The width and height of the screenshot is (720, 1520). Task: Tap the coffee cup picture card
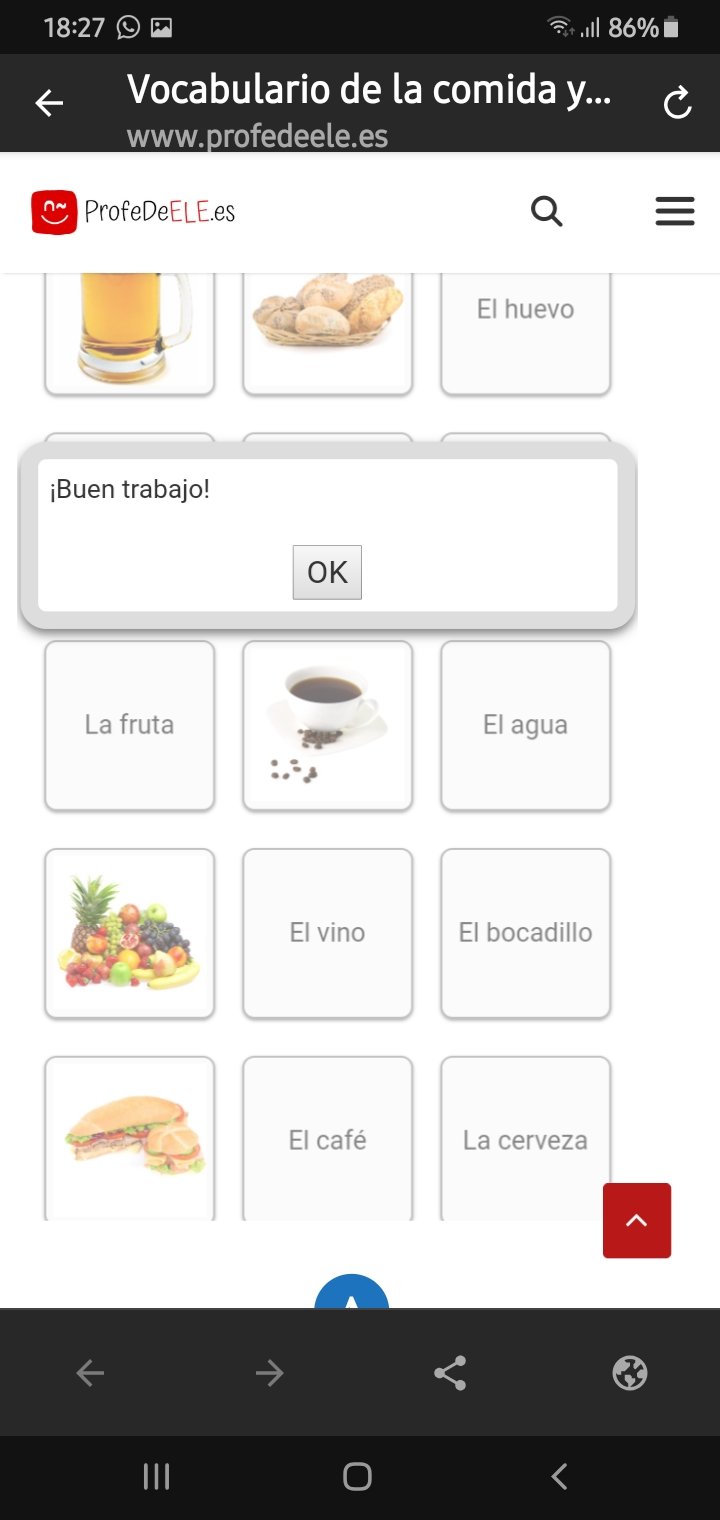click(x=327, y=725)
